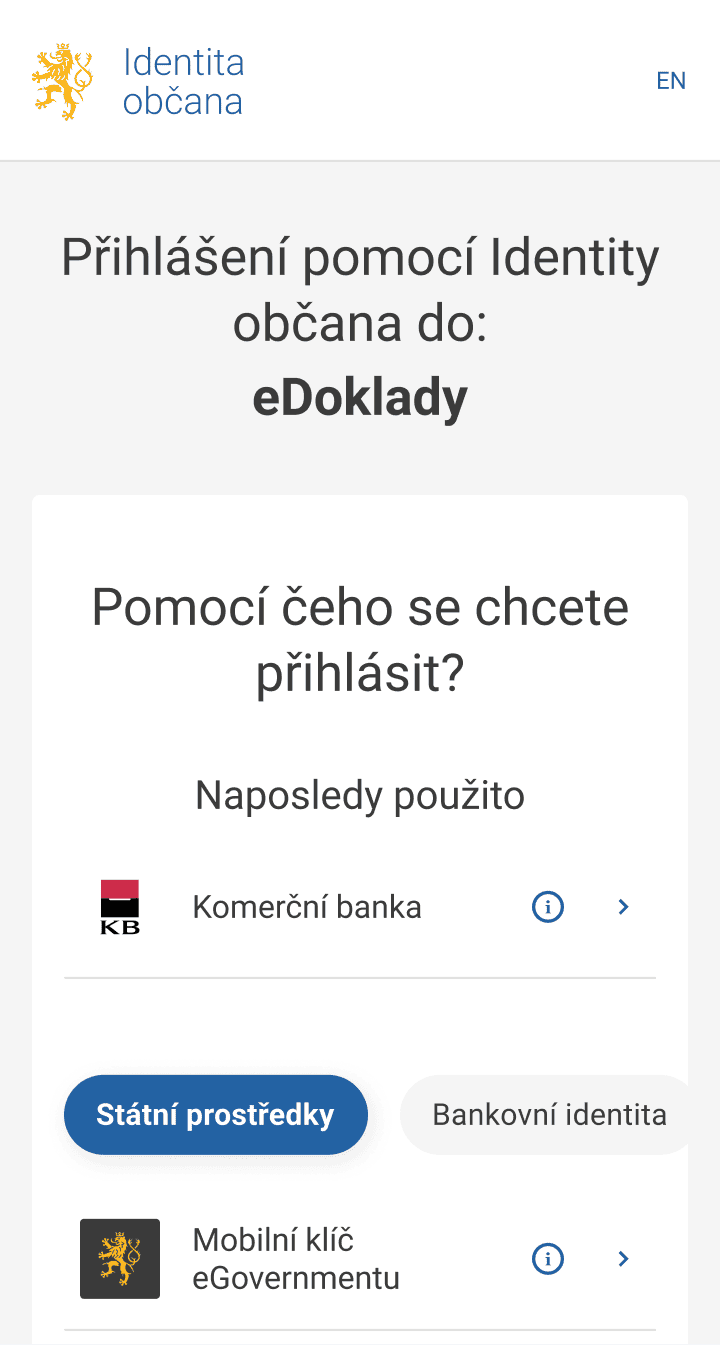
Task: Select the Státní prostředky tab
Action: pos(215,1115)
